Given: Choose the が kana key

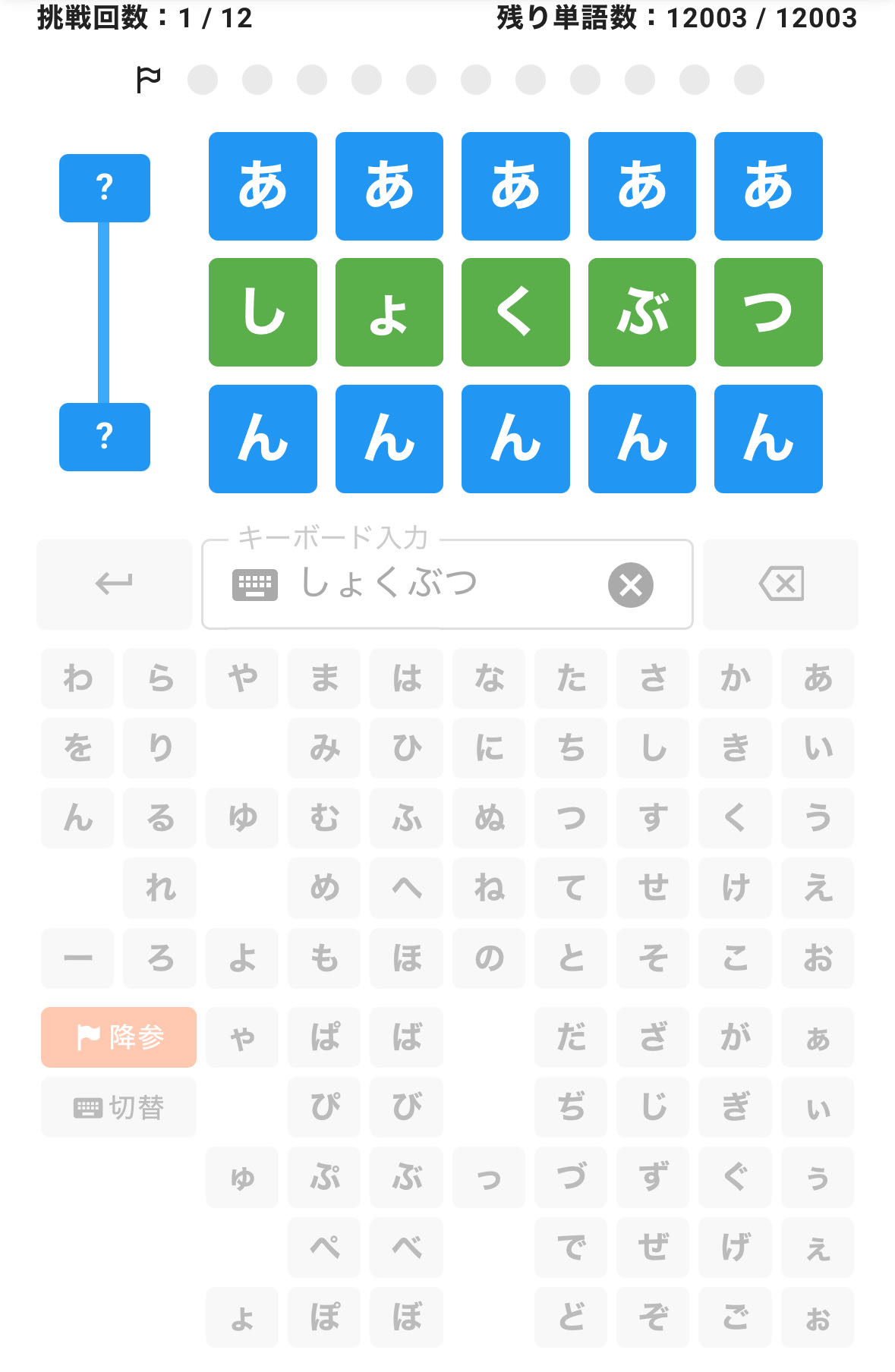Looking at the screenshot, I should pyautogui.click(x=735, y=1037).
